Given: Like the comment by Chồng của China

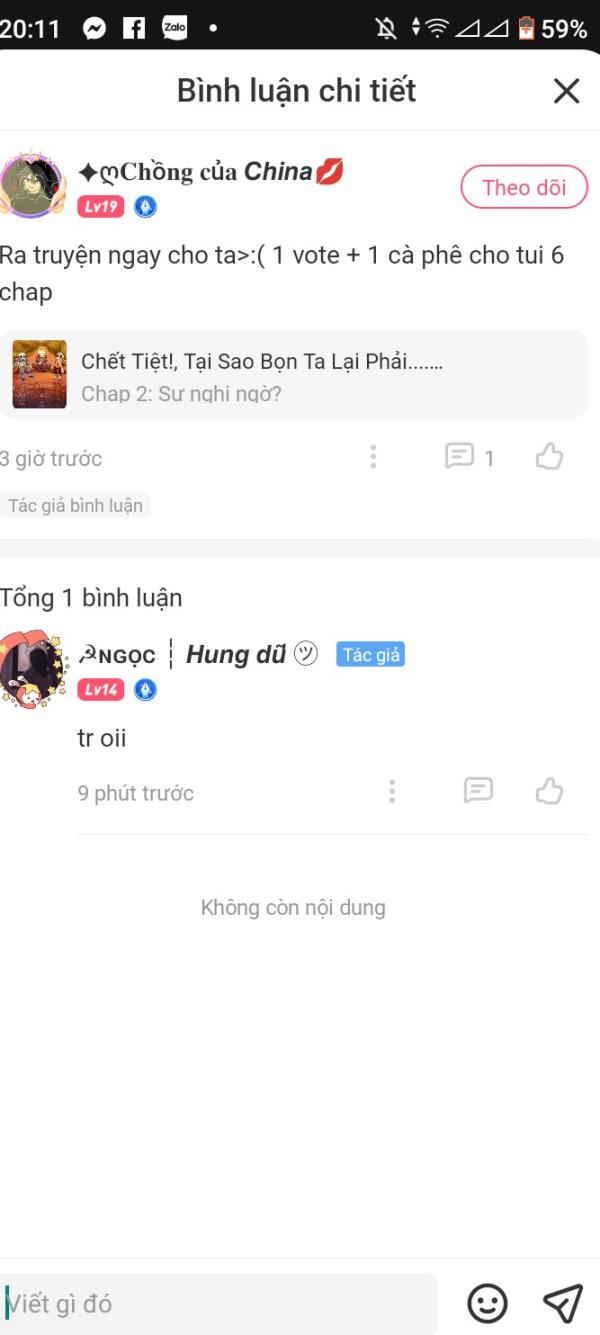Looking at the screenshot, I should click(549, 458).
